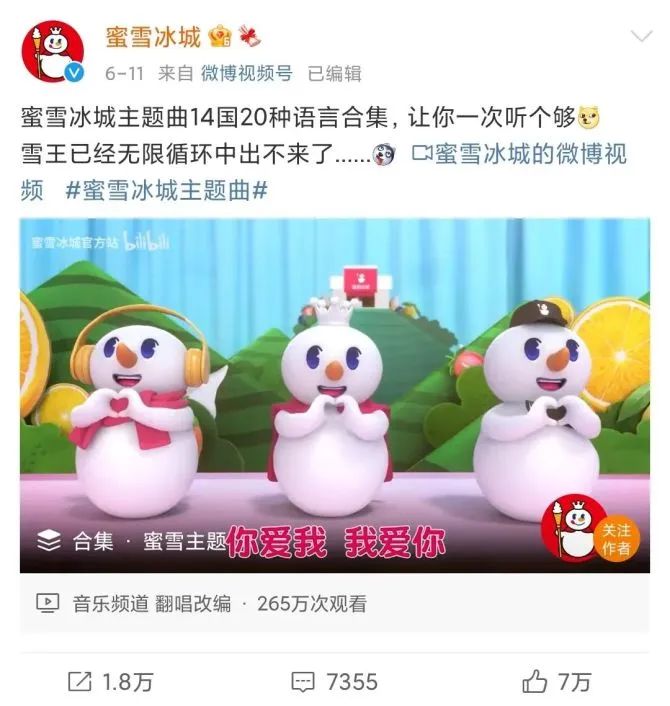
Task: Open the 微博视频号 source link
Action: point(246,73)
